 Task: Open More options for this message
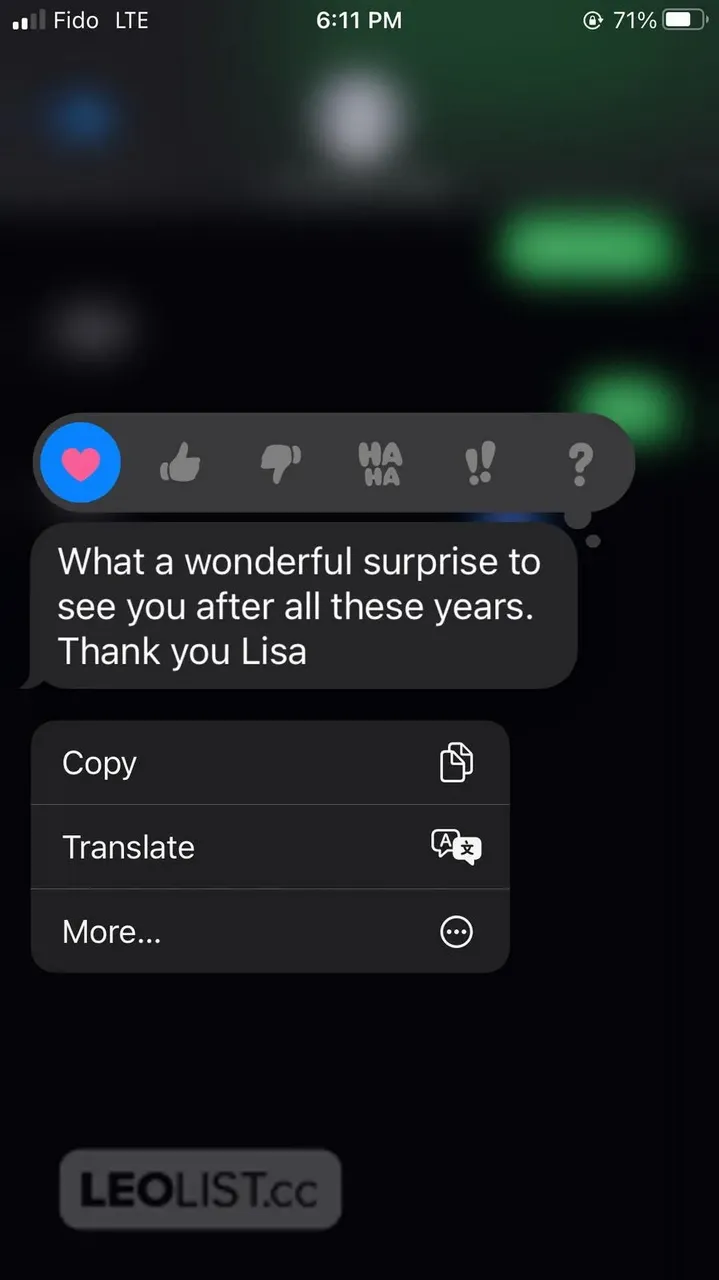(x=270, y=931)
